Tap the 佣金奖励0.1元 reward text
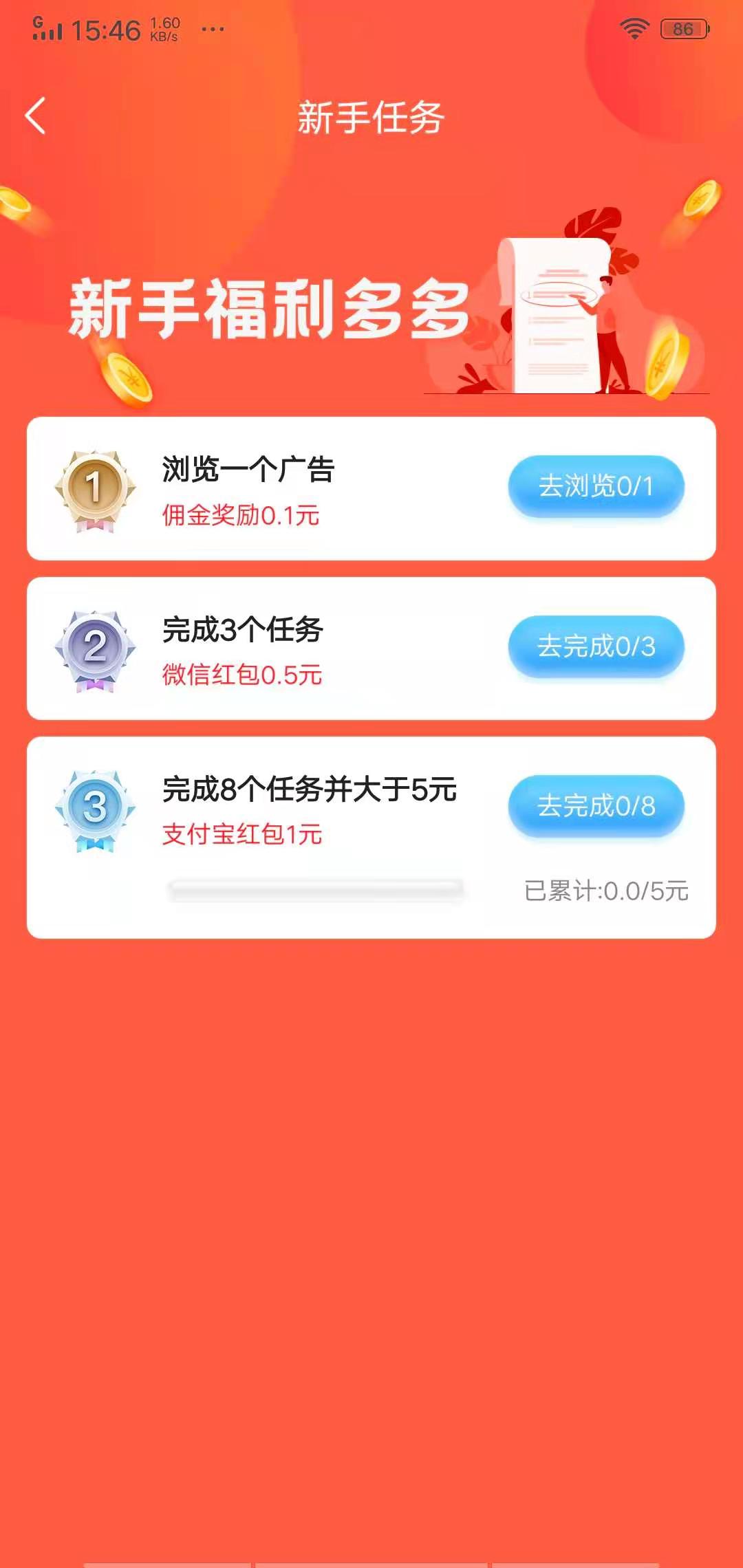The image size is (743, 1568). (241, 514)
